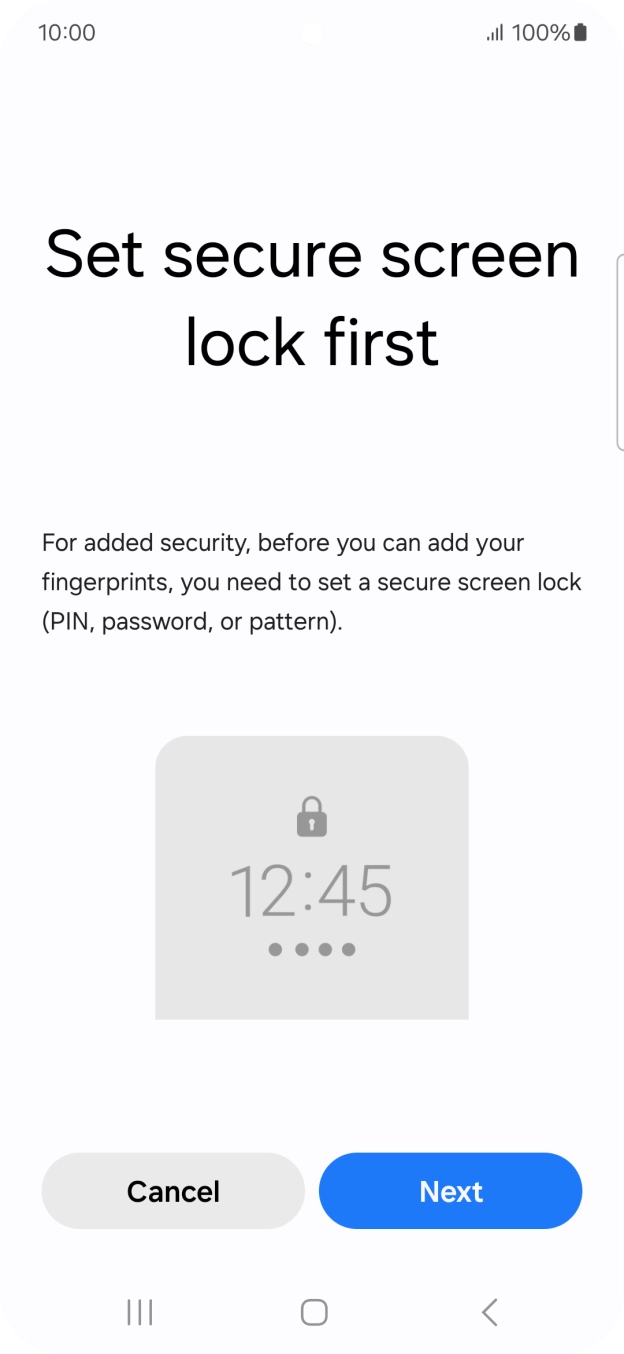Tap Next to set a screen lock

pyautogui.click(x=450, y=1191)
